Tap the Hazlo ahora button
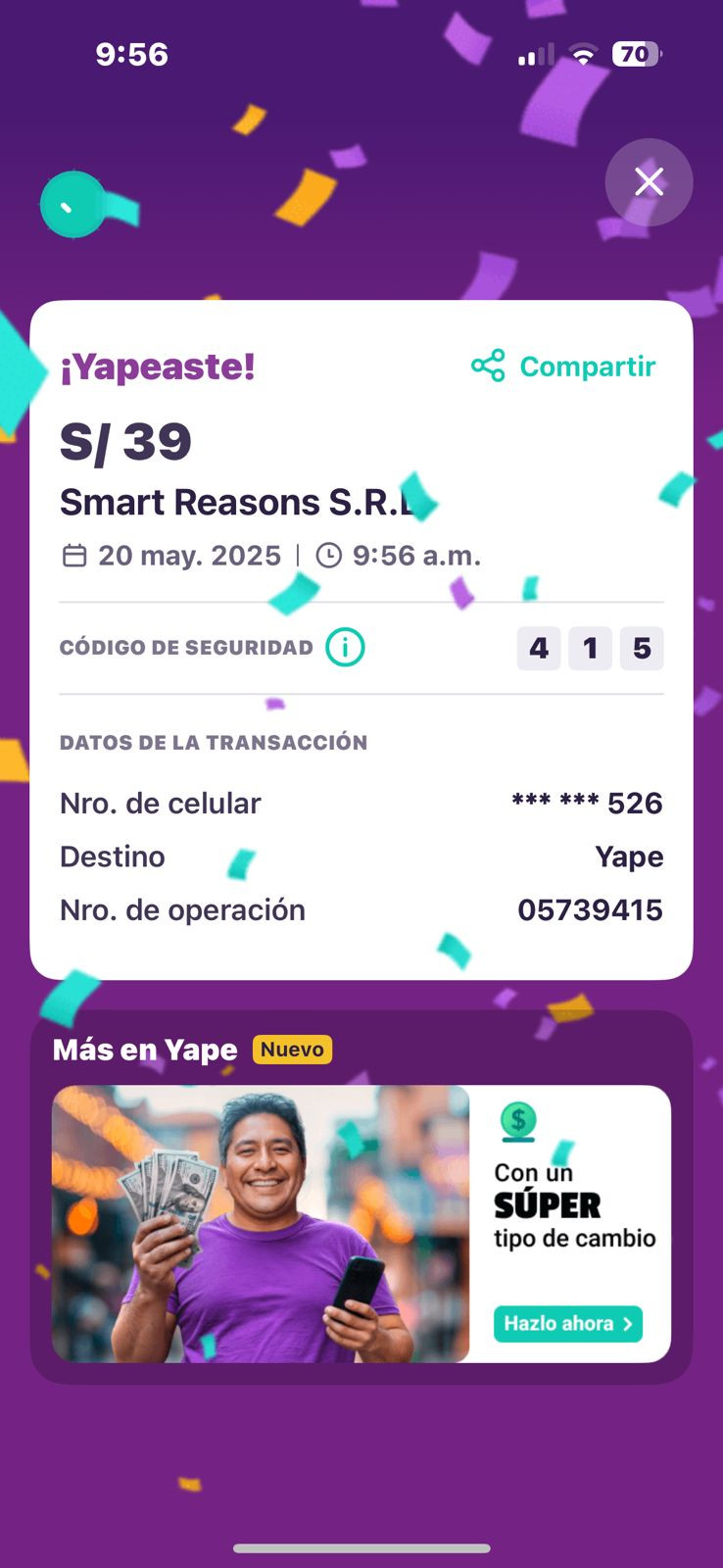723x1568 pixels. [567, 1323]
